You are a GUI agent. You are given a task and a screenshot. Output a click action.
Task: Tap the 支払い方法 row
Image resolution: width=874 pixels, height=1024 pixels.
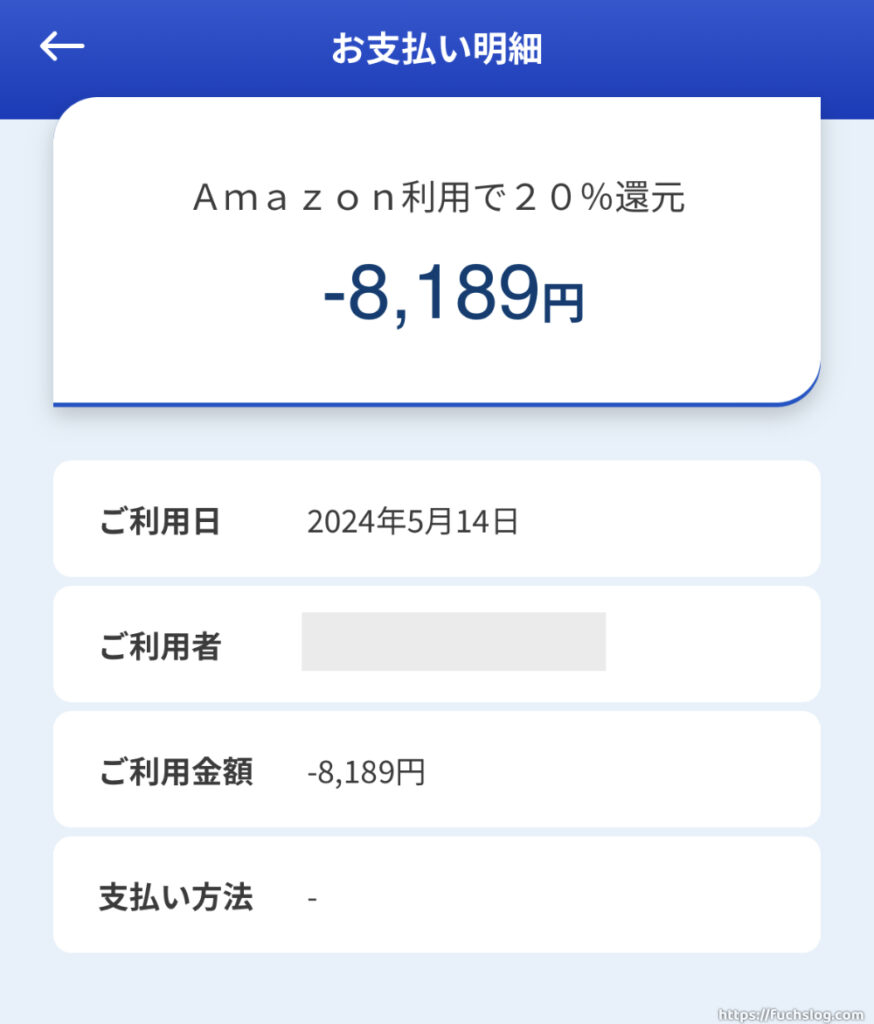(x=437, y=896)
